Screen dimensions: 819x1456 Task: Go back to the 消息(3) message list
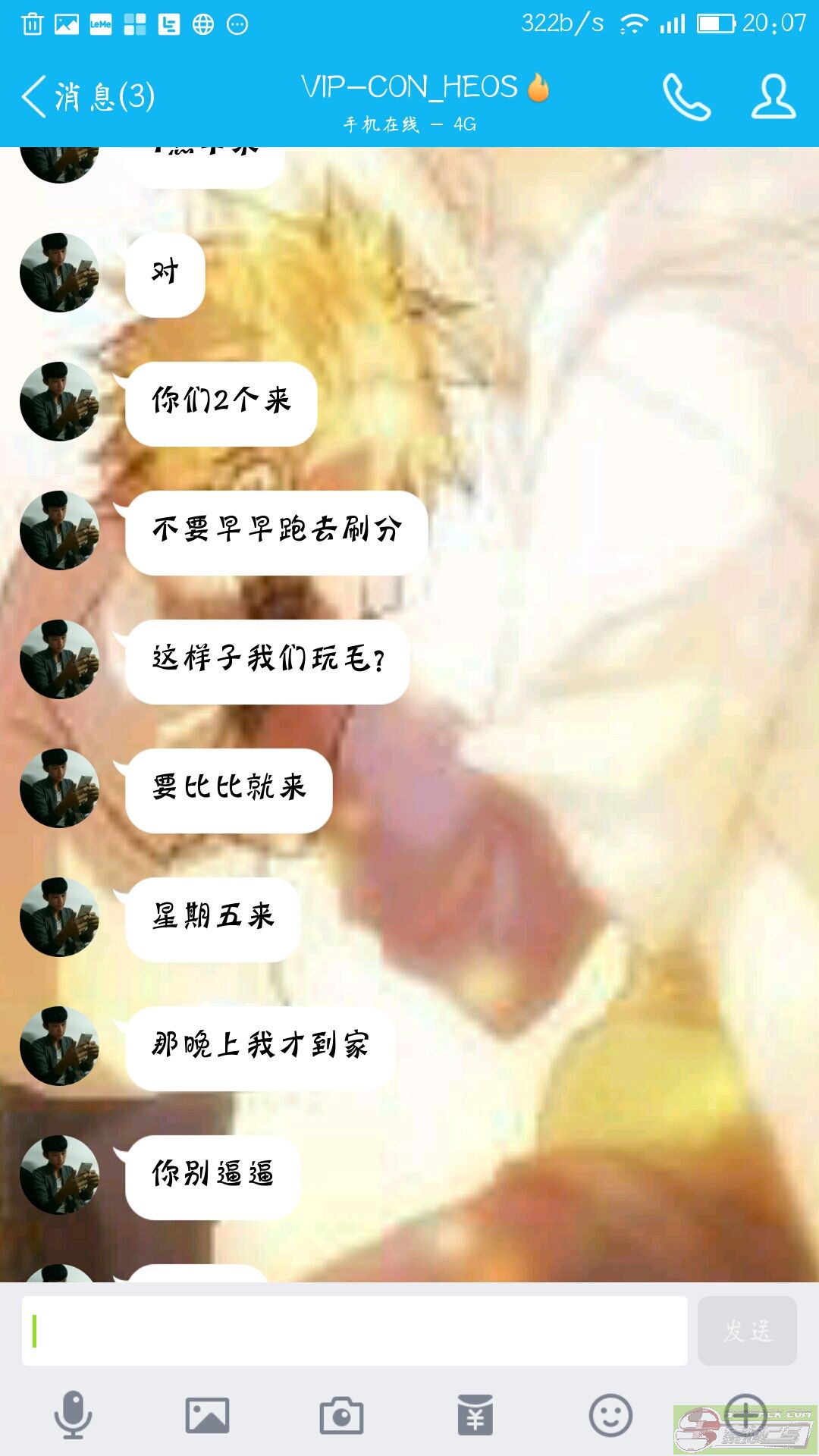[x=88, y=96]
